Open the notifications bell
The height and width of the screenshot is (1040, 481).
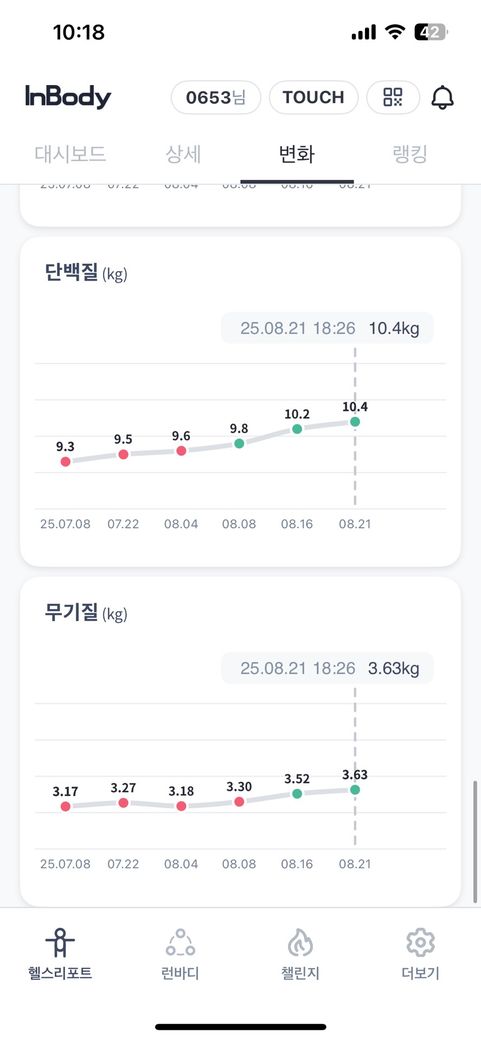pos(443,98)
